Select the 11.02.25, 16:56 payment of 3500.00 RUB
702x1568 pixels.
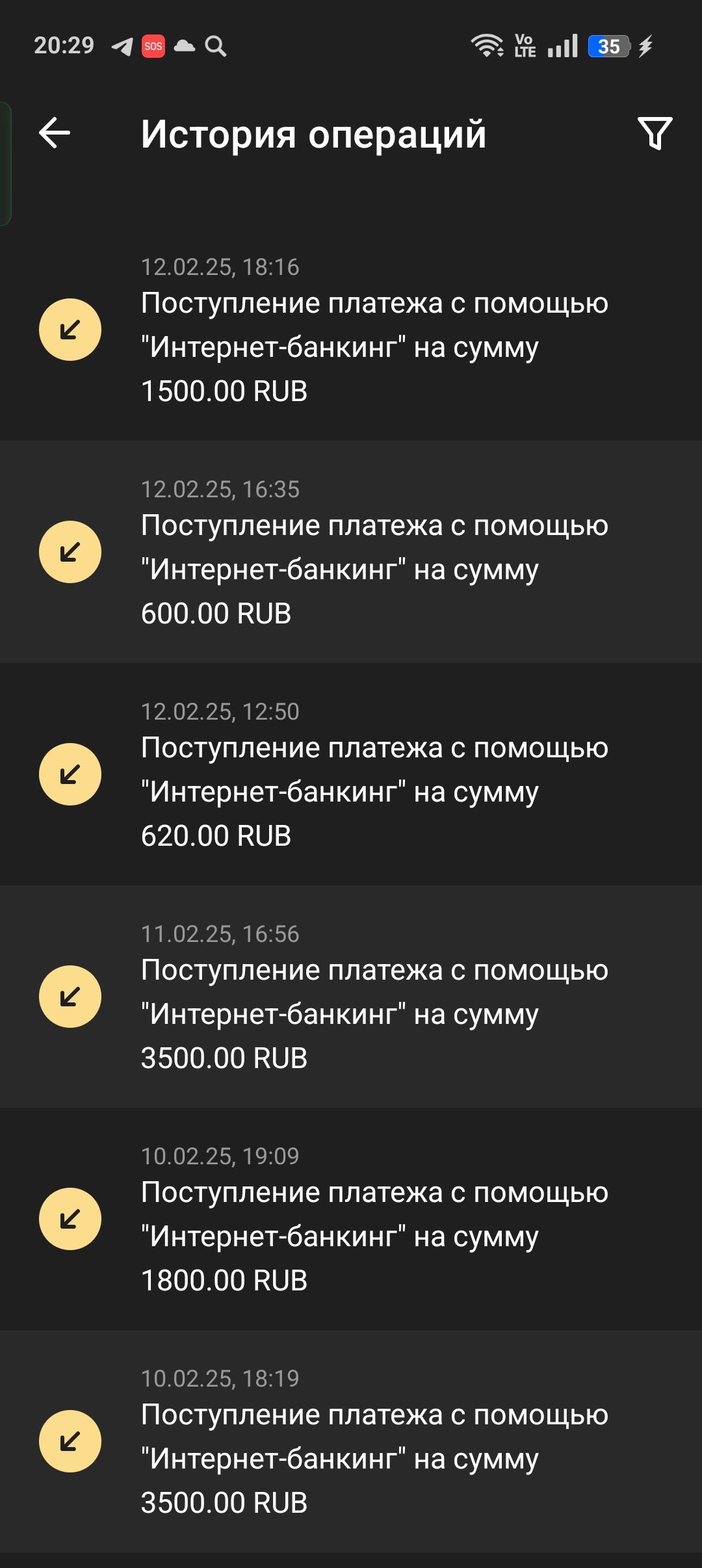[351, 997]
